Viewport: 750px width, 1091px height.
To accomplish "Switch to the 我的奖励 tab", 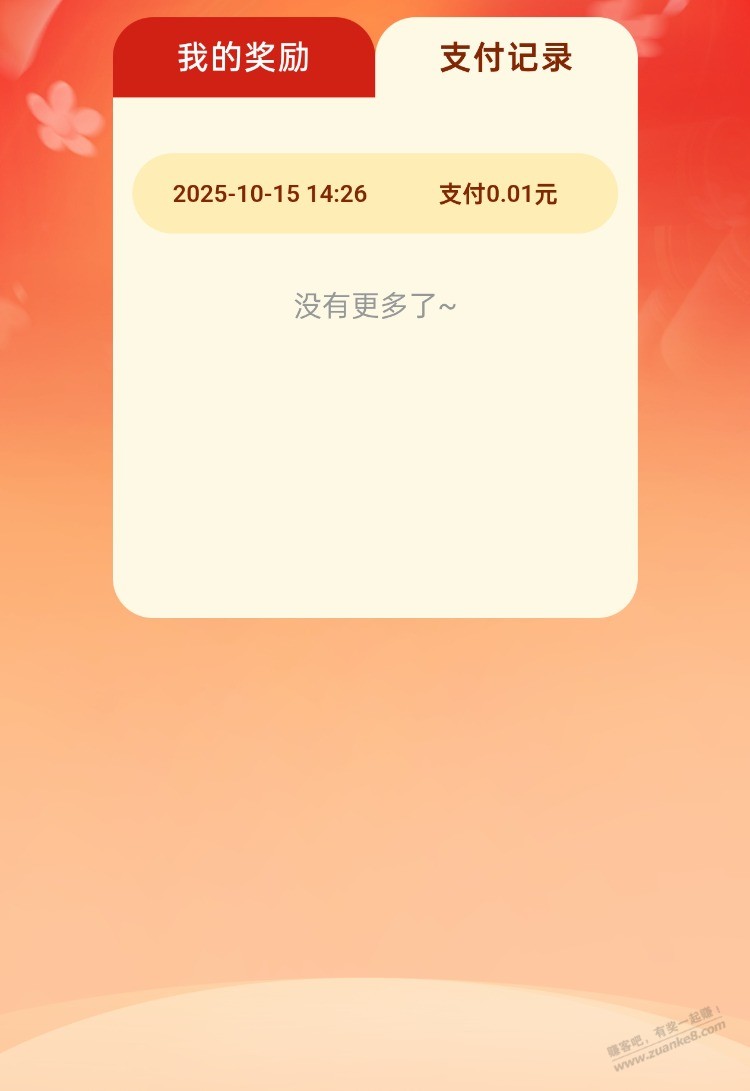I will 244,58.
